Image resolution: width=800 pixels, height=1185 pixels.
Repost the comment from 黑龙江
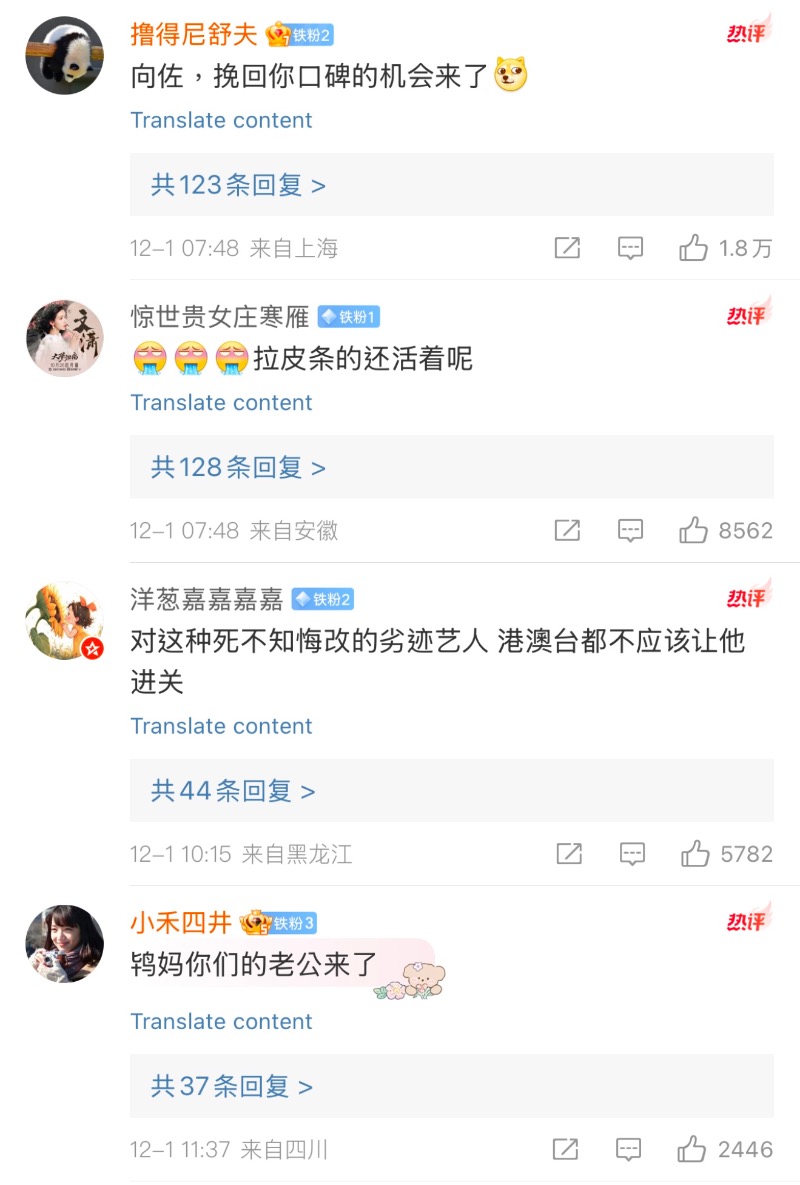[569, 854]
